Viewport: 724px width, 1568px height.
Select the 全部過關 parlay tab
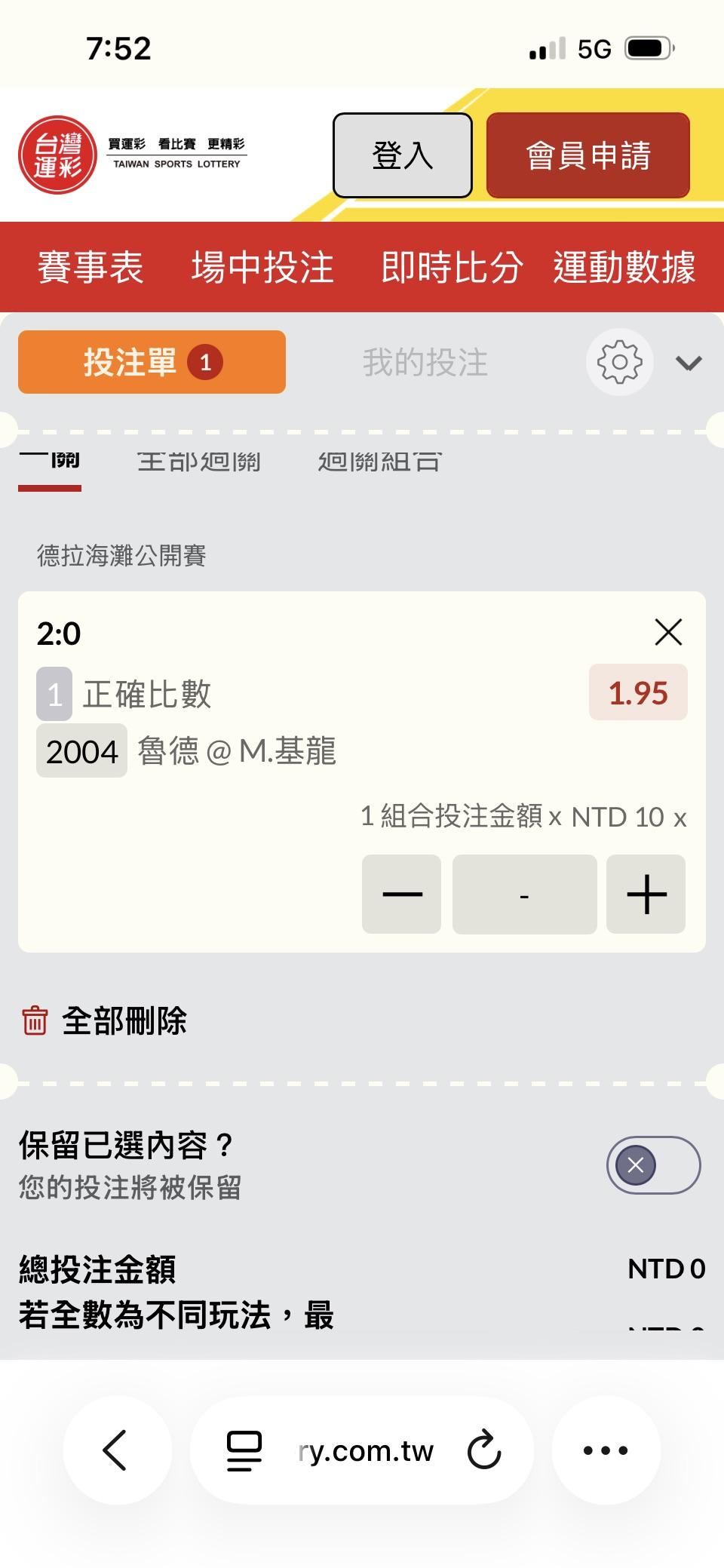tap(199, 462)
